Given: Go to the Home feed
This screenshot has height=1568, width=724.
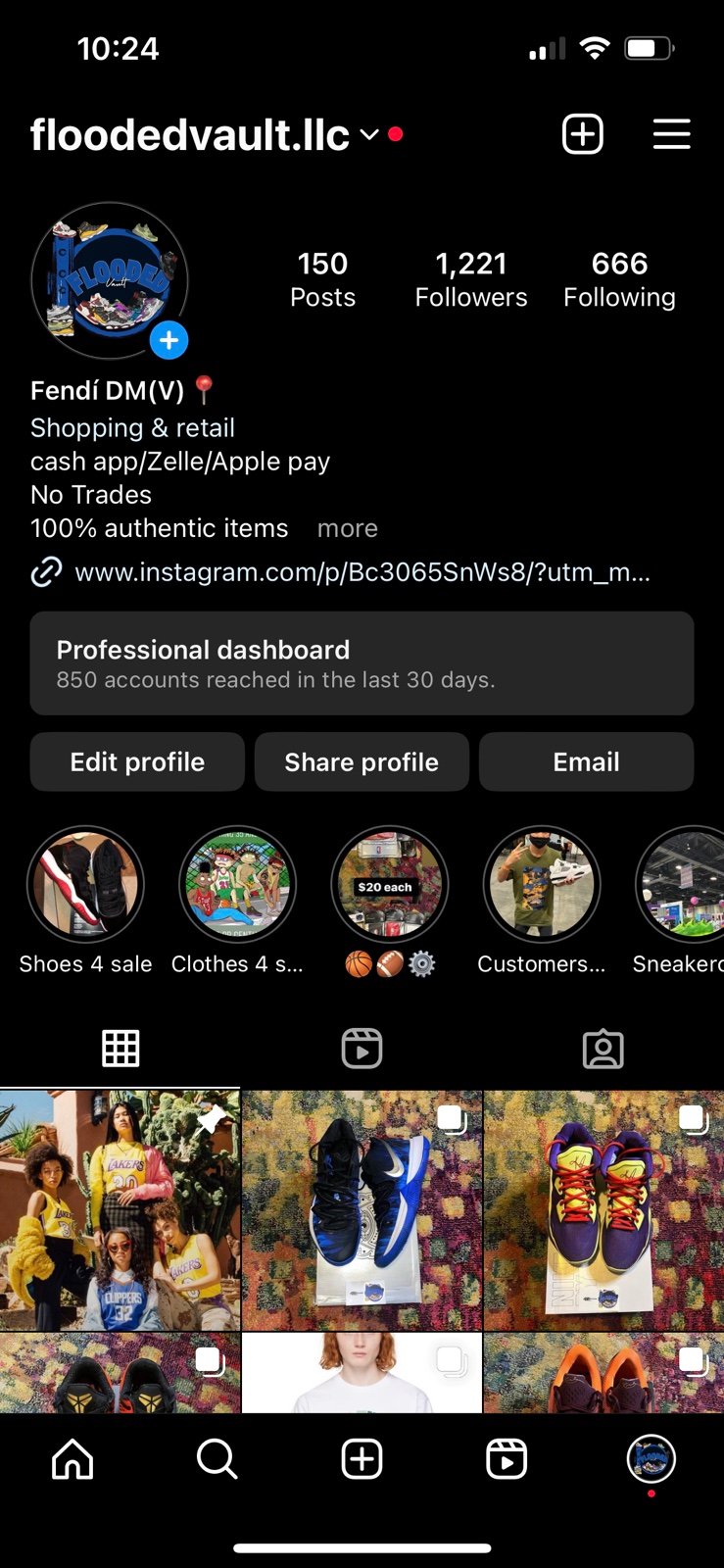Looking at the screenshot, I should (x=72, y=1458).
